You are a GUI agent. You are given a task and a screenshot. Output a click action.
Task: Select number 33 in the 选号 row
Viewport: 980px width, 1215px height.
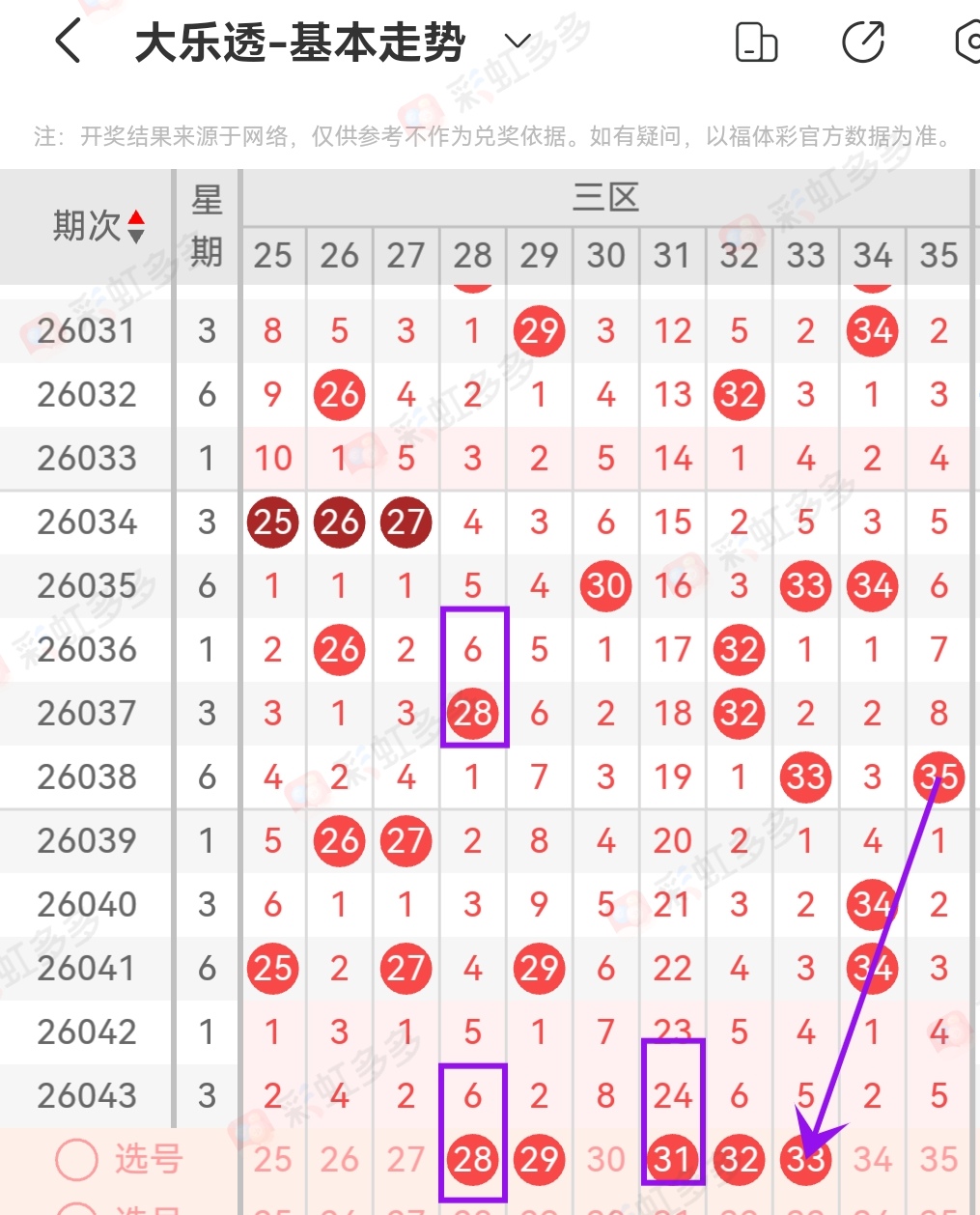[805, 1159]
